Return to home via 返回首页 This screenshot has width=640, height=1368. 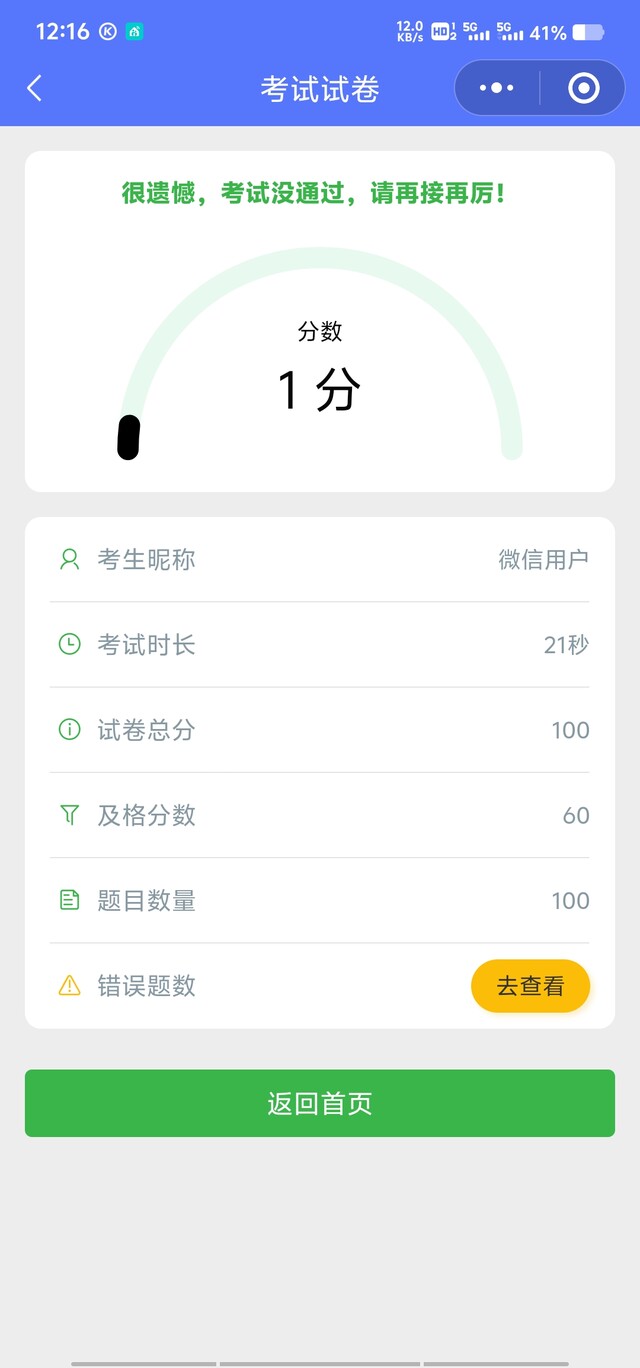[x=320, y=1103]
